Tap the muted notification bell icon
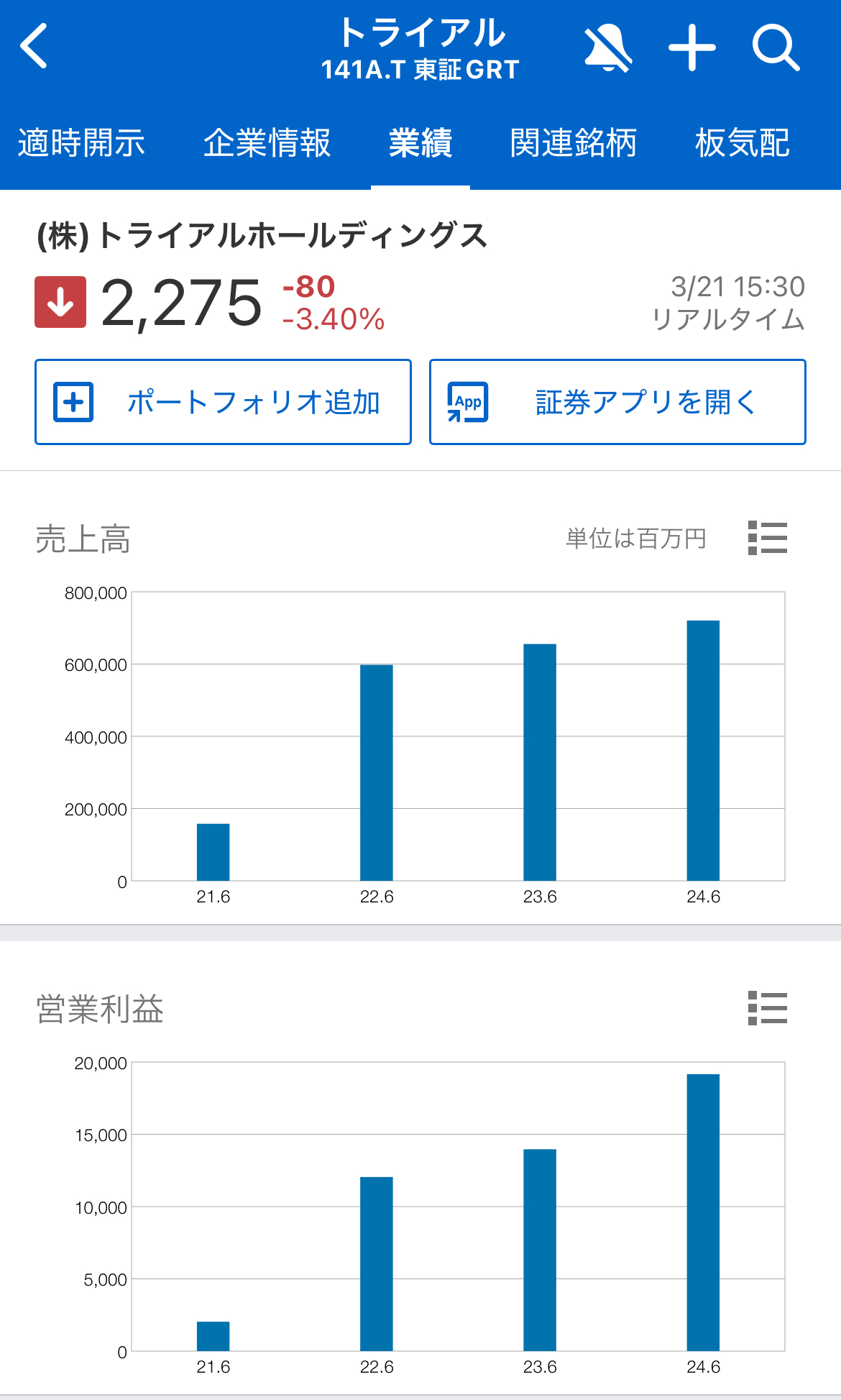This screenshot has width=841, height=1400. (x=607, y=47)
